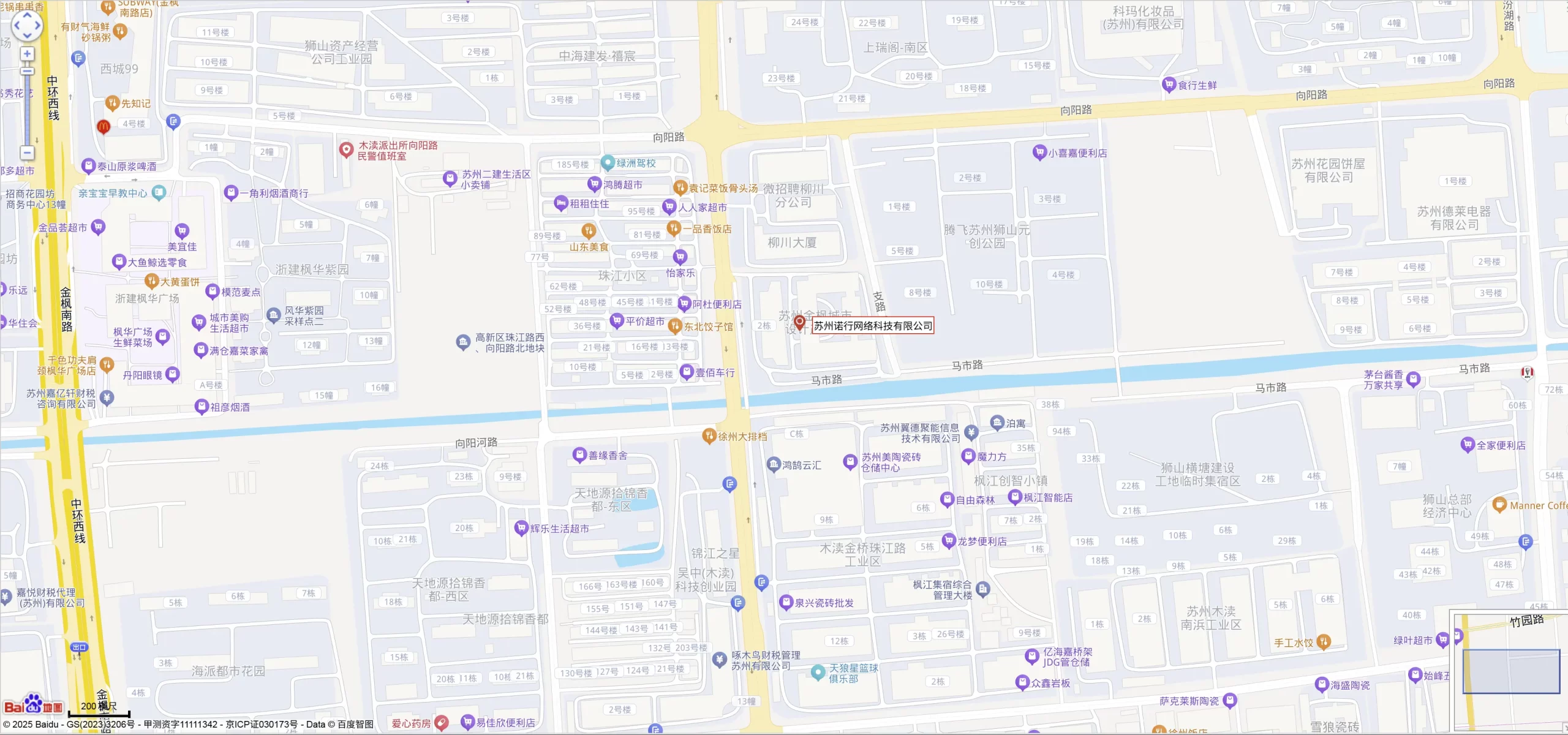Open the 东北饺子馆 restaurant marker
The height and width of the screenshot is (735, 1568).
pyautogui.click(x=674, y=326)
